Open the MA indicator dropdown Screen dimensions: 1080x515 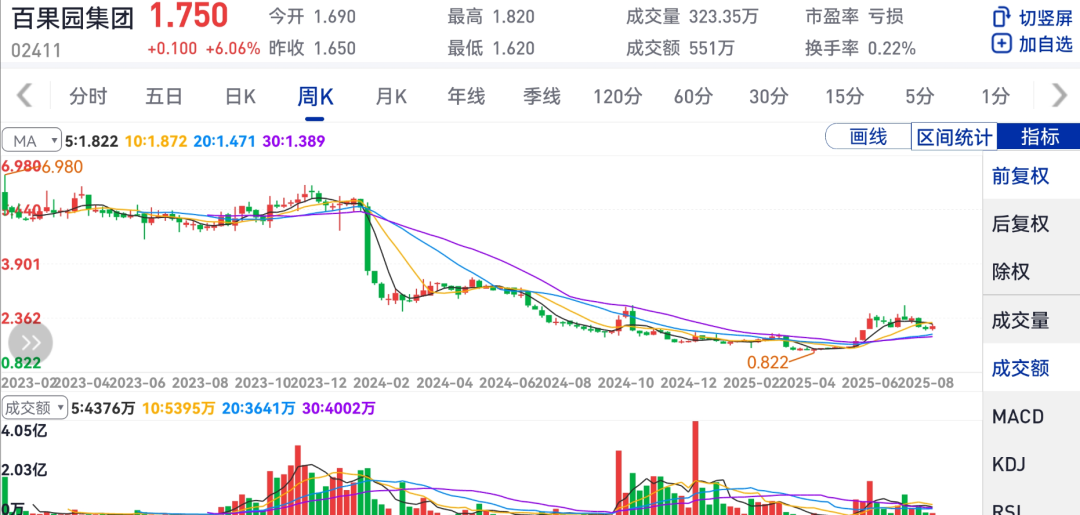[32, 140]
